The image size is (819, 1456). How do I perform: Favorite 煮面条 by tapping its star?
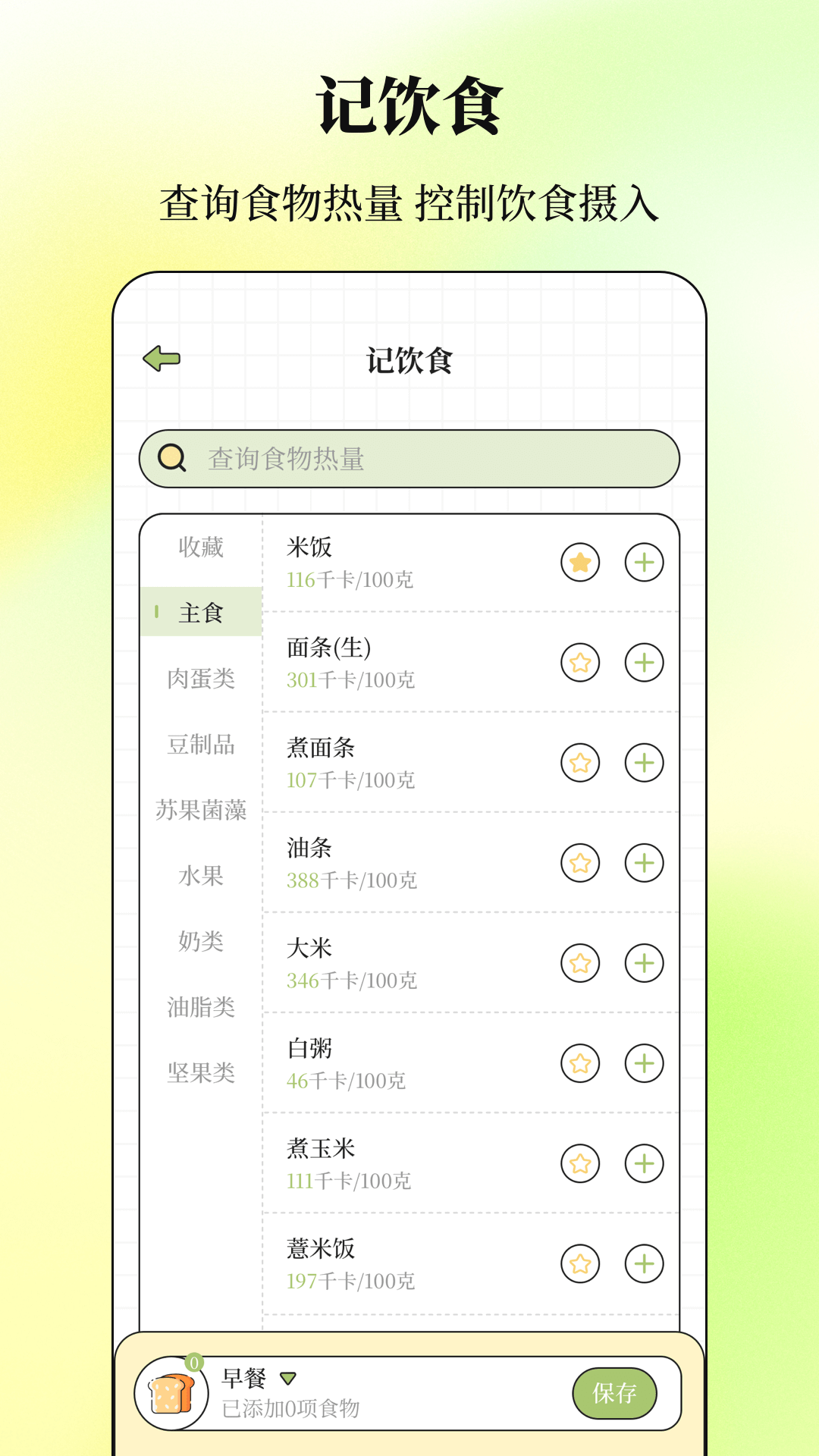[x=580, y=762]
